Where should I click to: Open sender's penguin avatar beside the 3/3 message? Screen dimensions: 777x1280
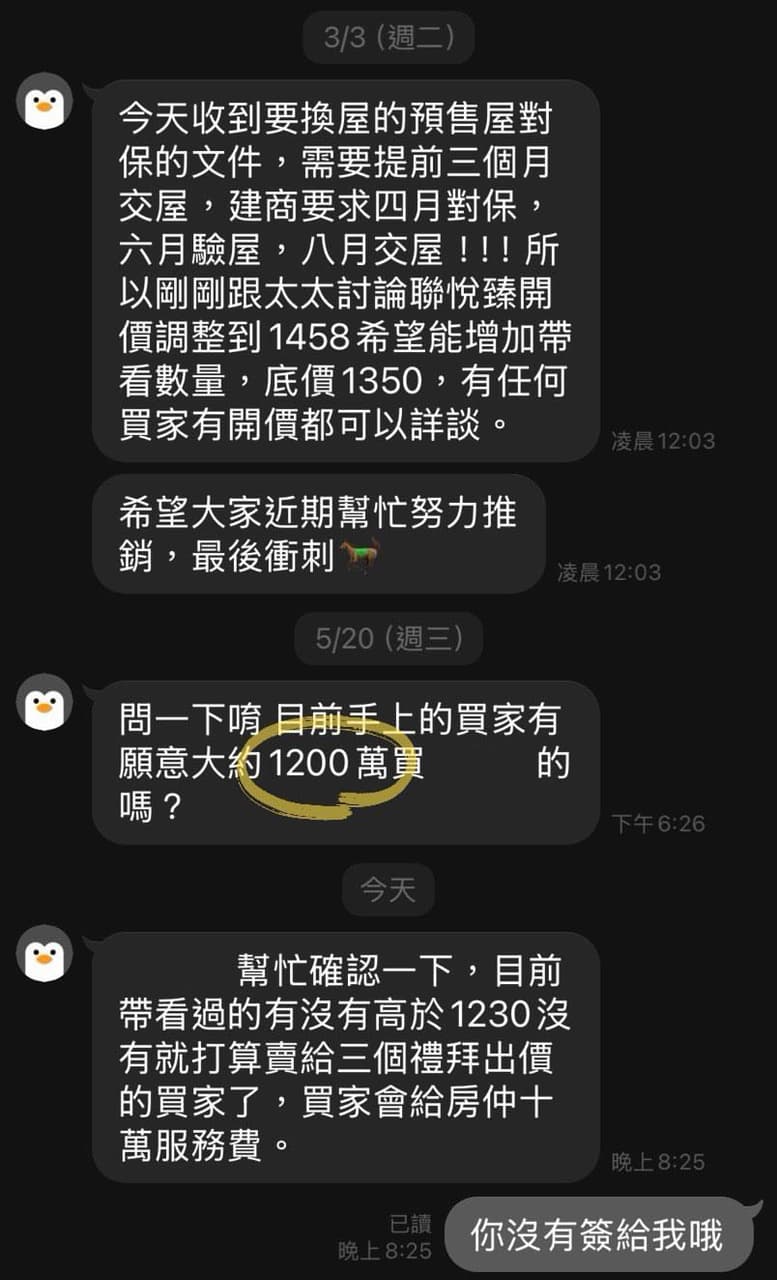tap(45, 102)
